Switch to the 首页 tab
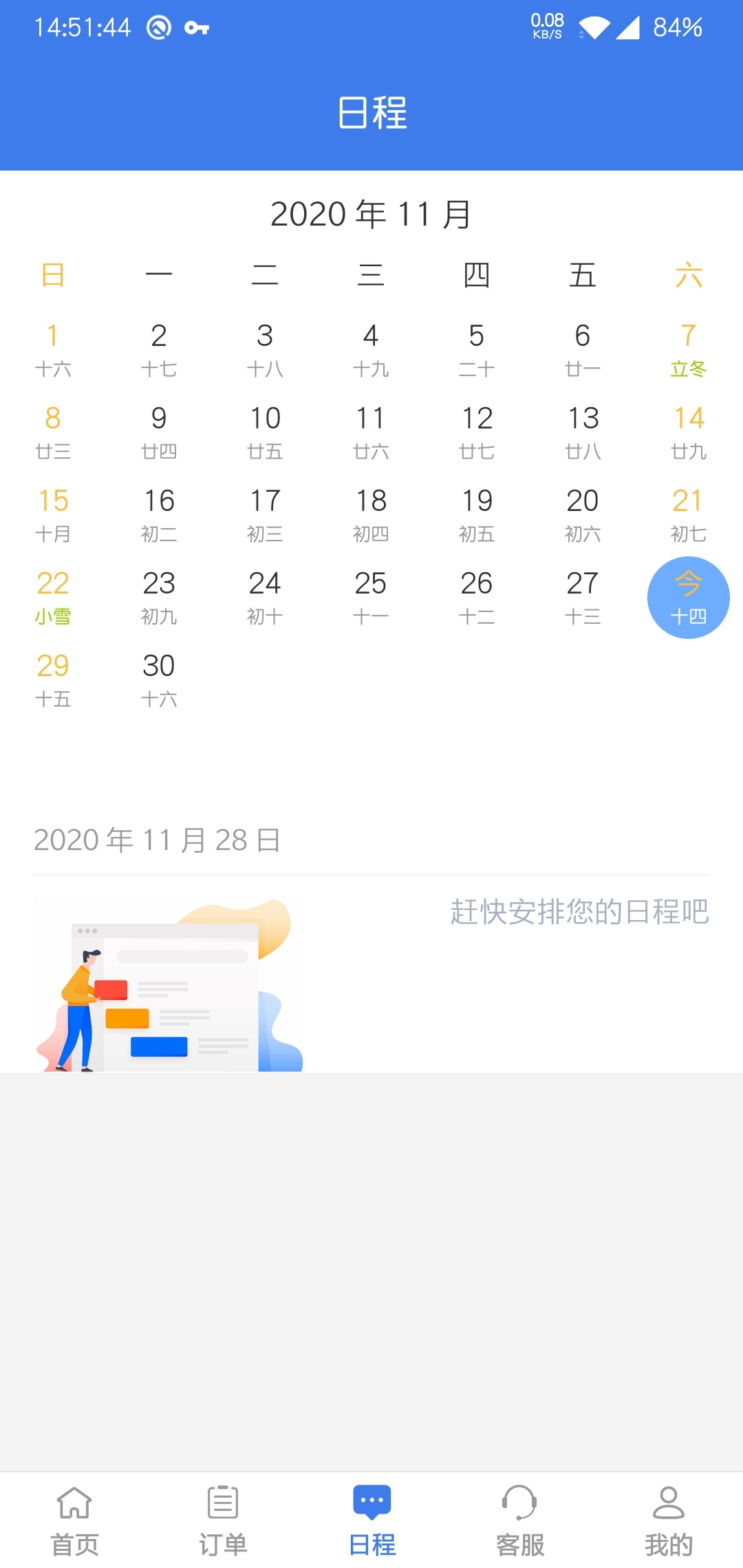The width and height of the screenshot is (743, 1568). pos(74,1520)
